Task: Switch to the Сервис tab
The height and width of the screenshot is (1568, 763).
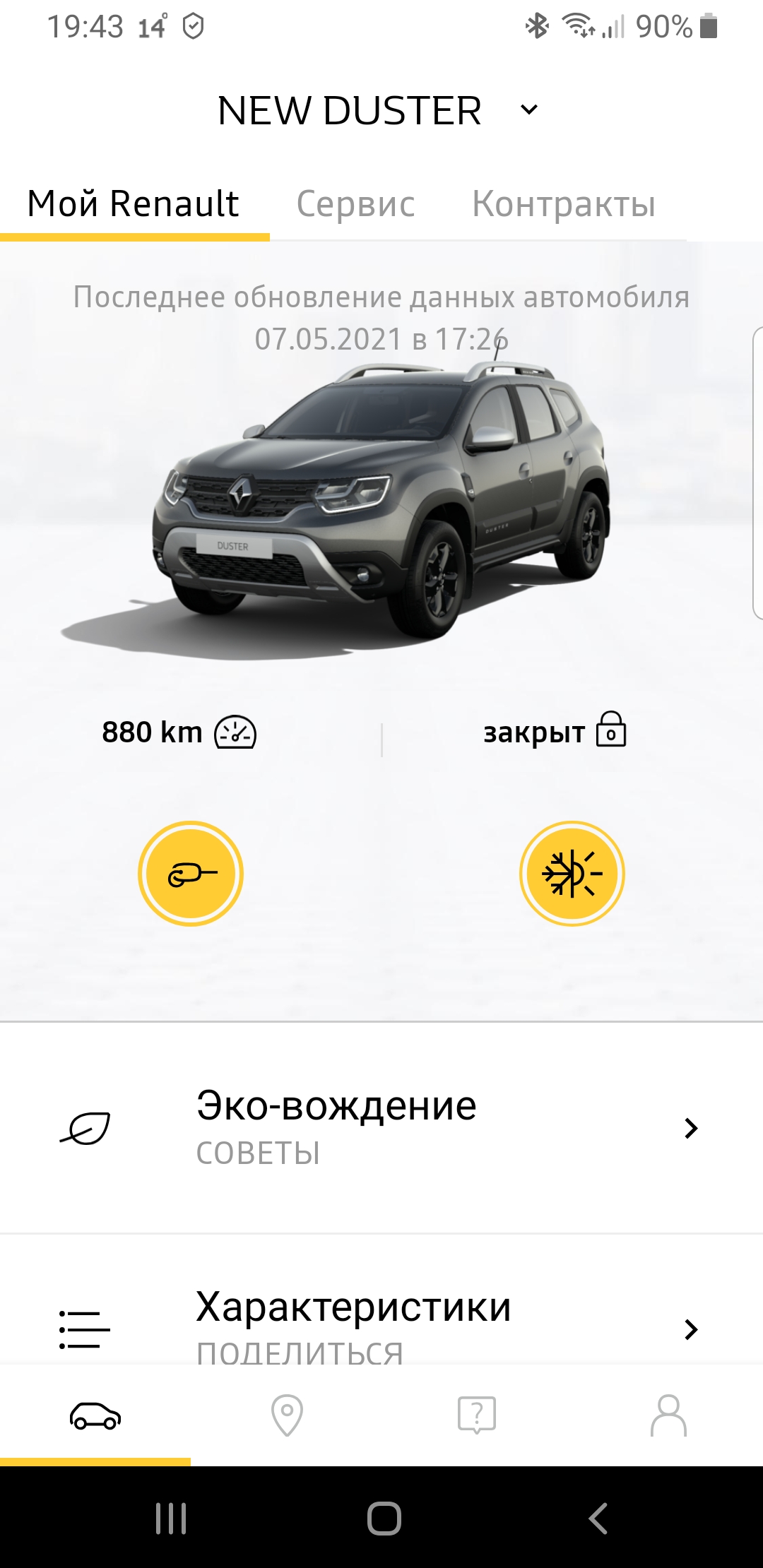Action: [355, 204]
